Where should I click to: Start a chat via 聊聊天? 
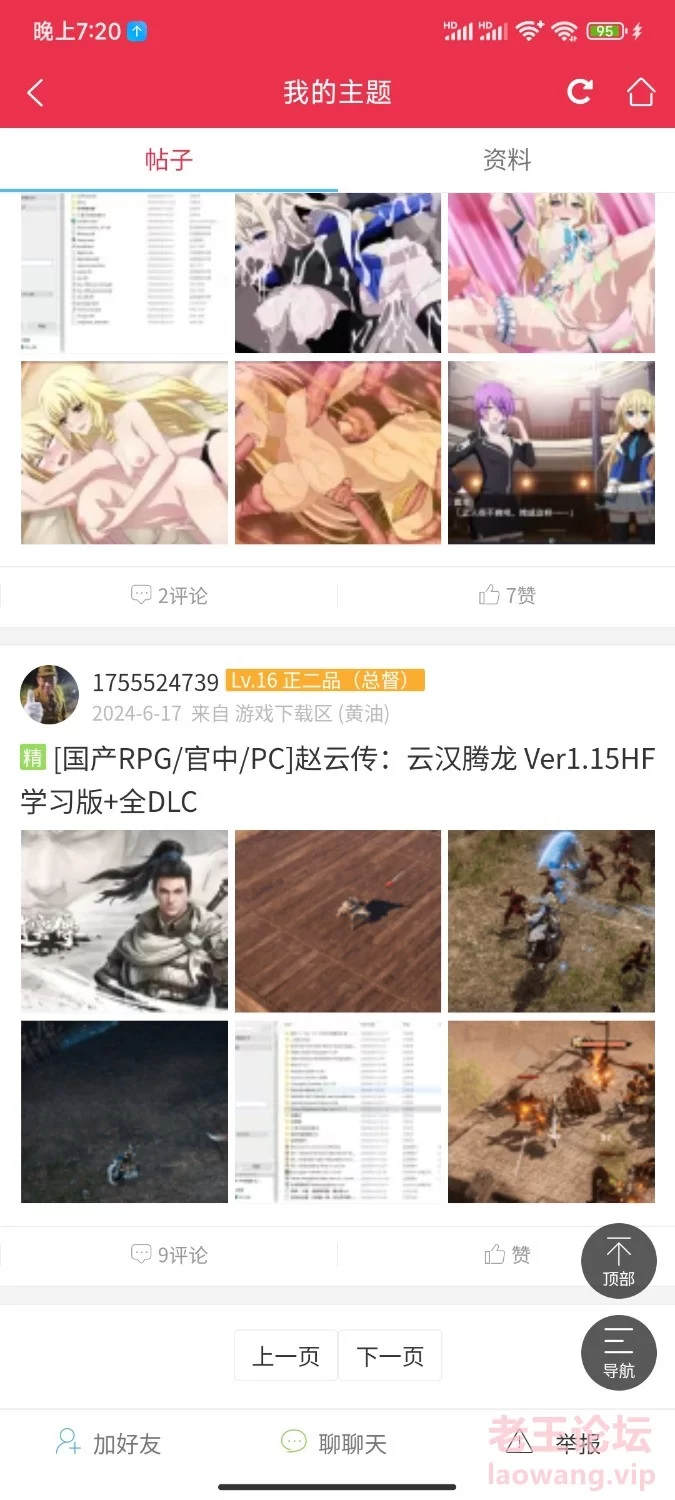point(333,1443)
